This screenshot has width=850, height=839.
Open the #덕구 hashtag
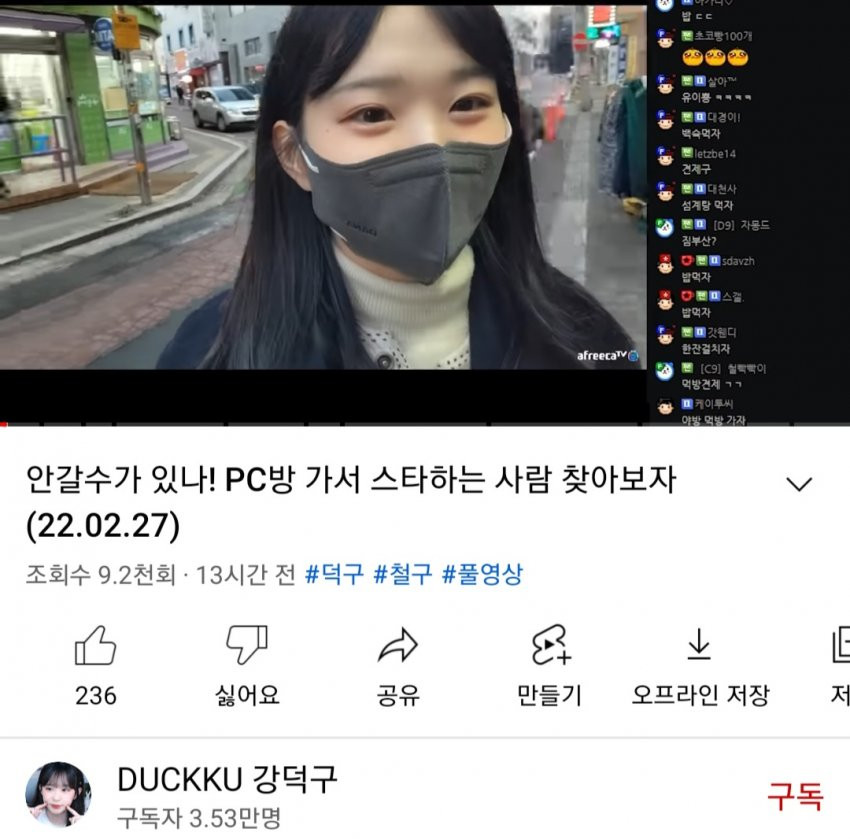334,575
